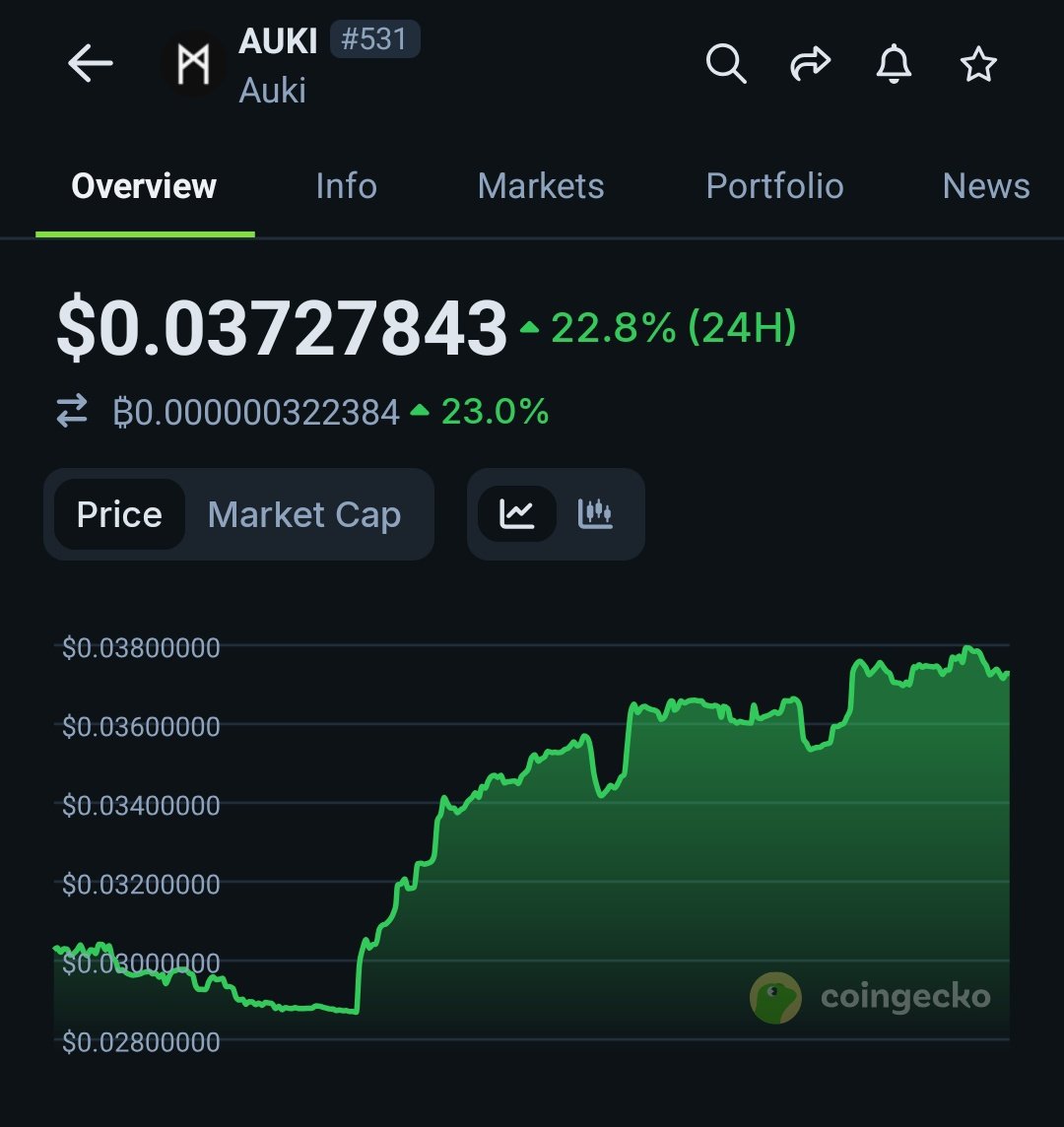Select the Overview tab
The image size is (1064, 1127).
[x=144, y=186]
